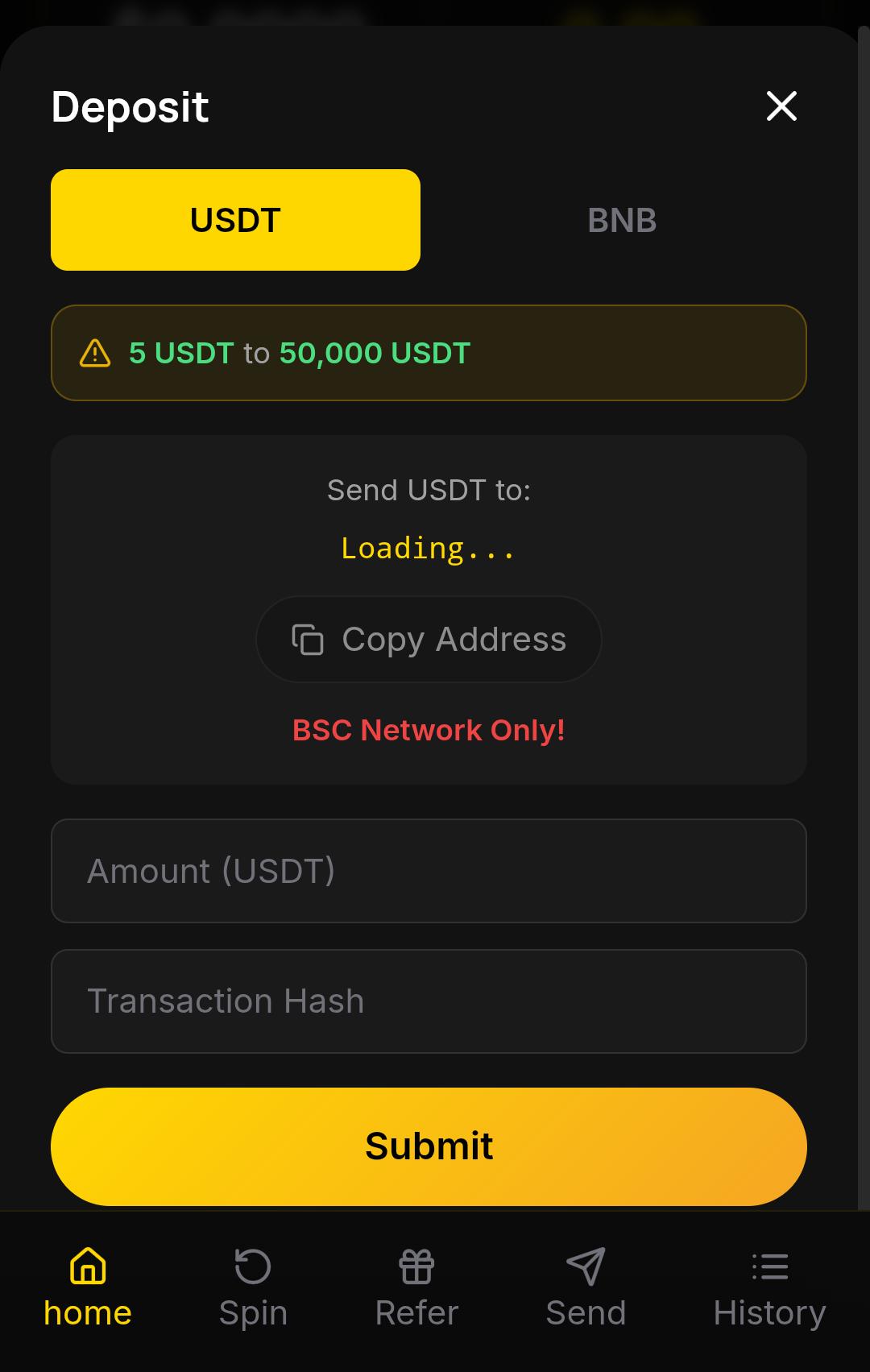The image size is (870, 1372).
Task: Open the Spin section via its icon
Action: pyautogui.click(x=252, y=1266)
